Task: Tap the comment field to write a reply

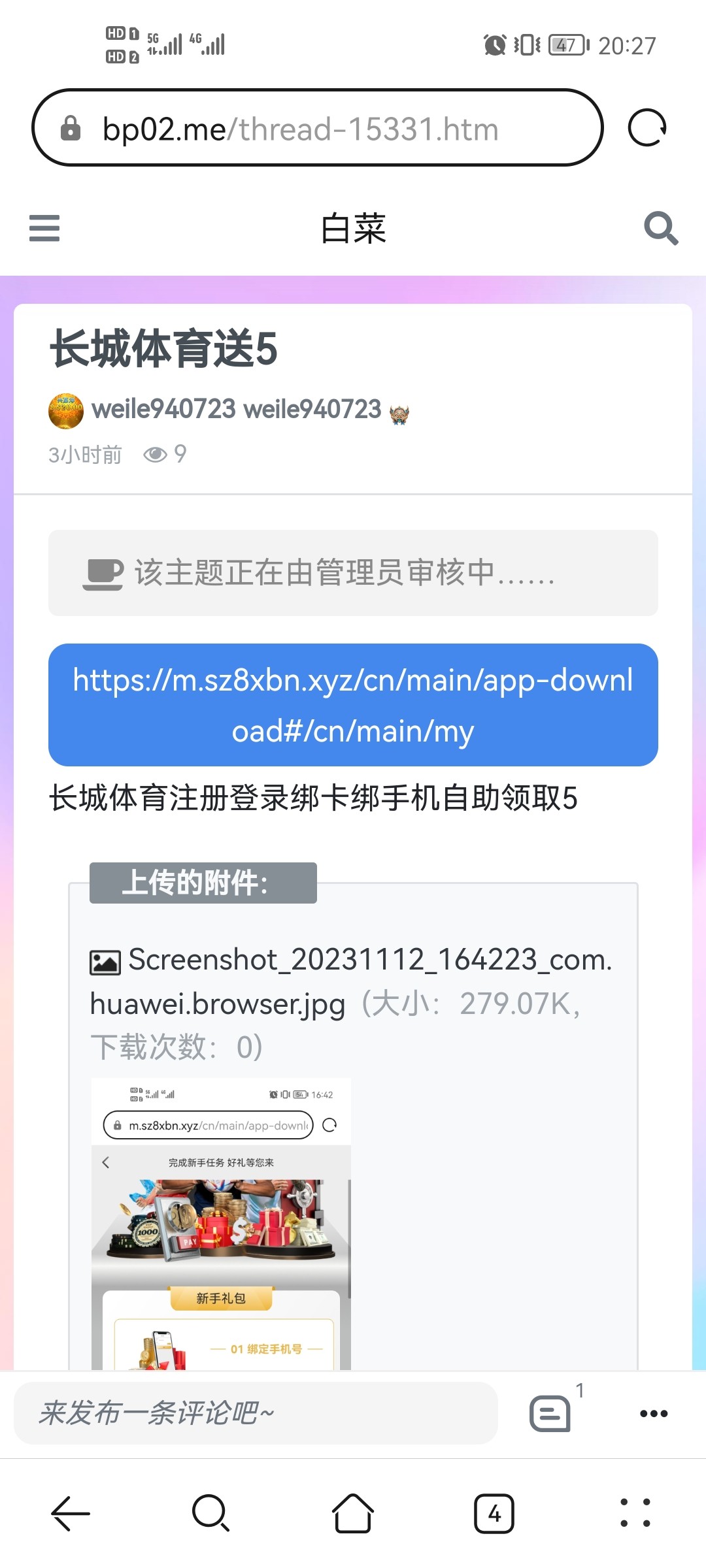Action: pos(255,1413)
